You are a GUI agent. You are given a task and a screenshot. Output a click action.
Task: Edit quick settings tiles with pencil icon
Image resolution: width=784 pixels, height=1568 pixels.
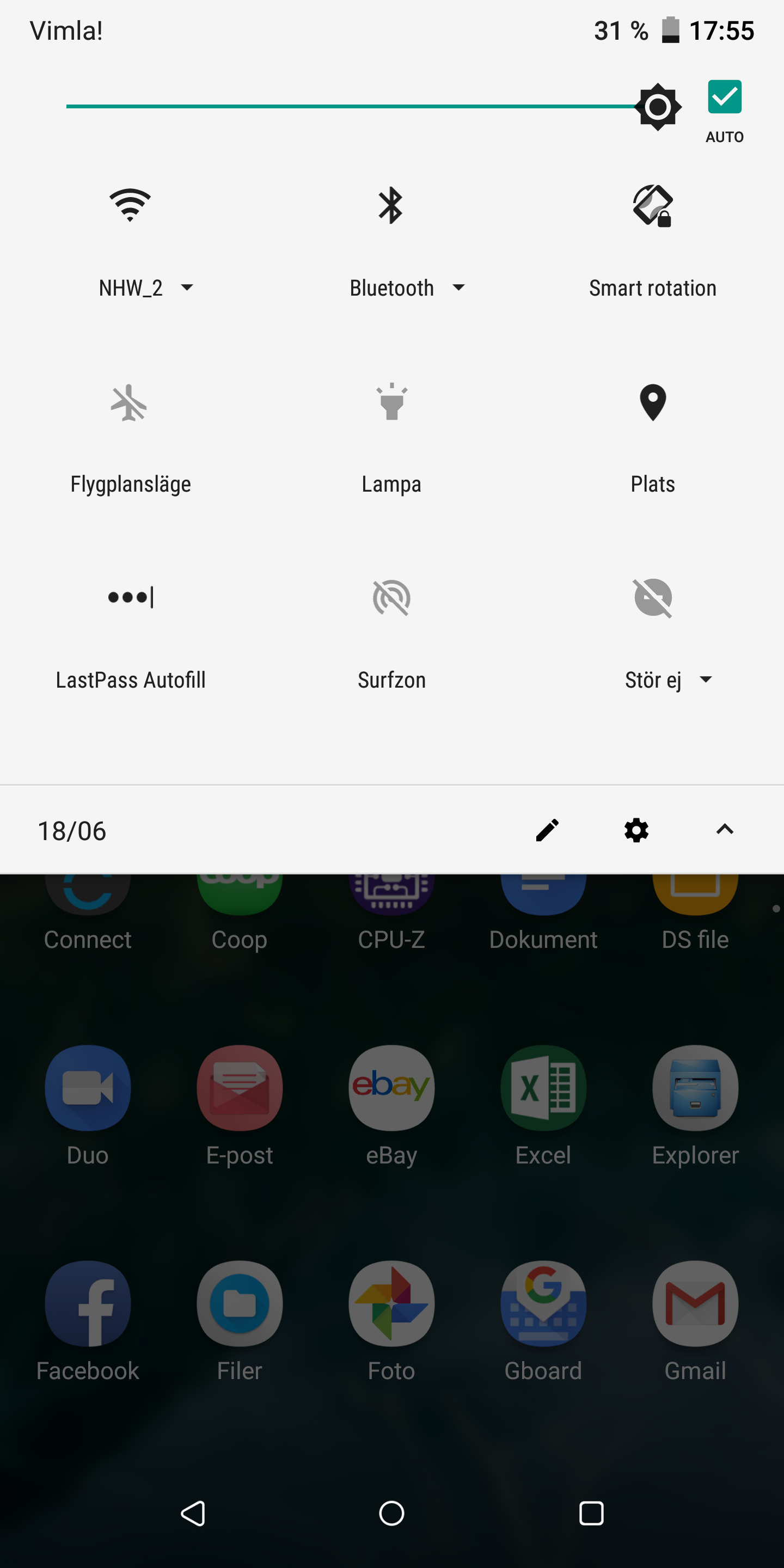coord(547,830)
